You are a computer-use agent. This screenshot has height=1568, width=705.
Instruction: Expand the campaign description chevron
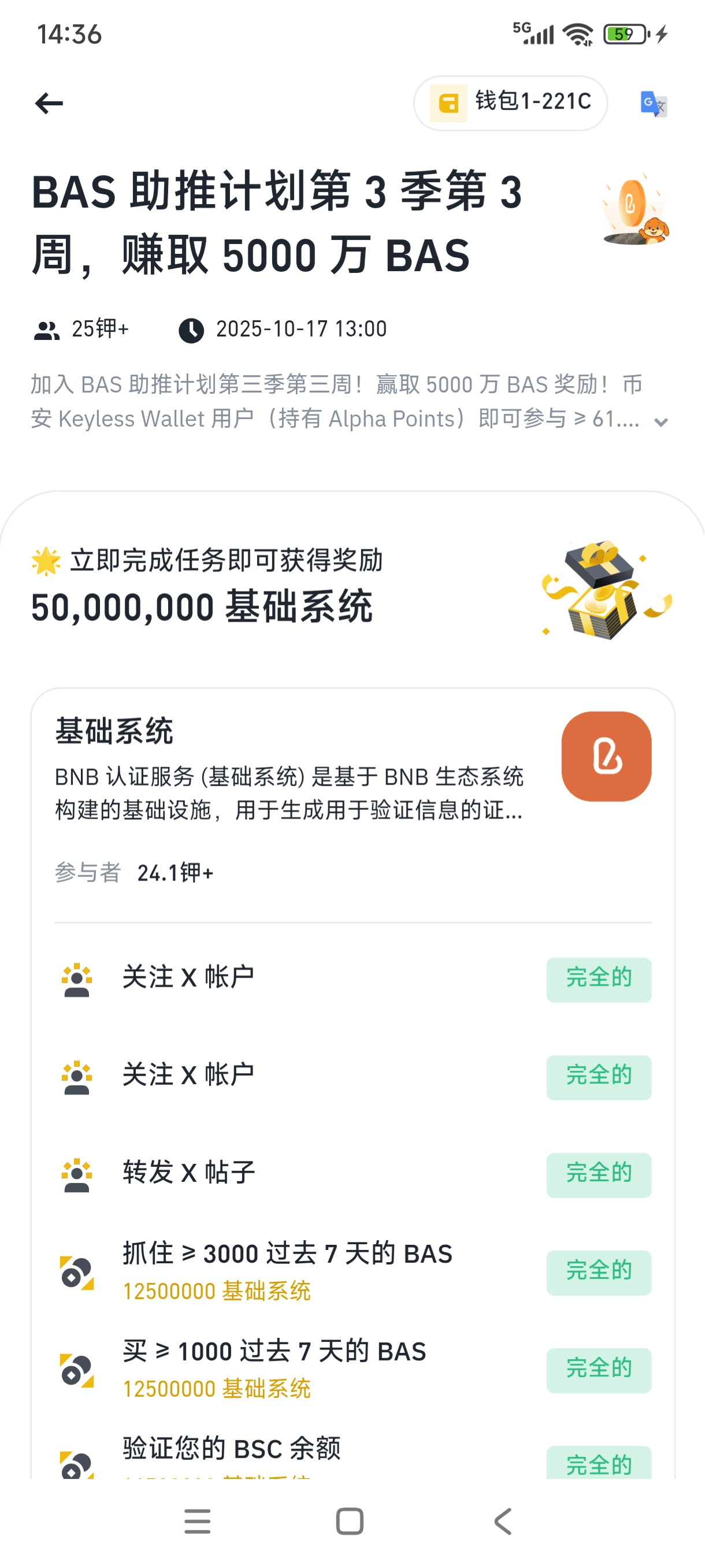661,422
